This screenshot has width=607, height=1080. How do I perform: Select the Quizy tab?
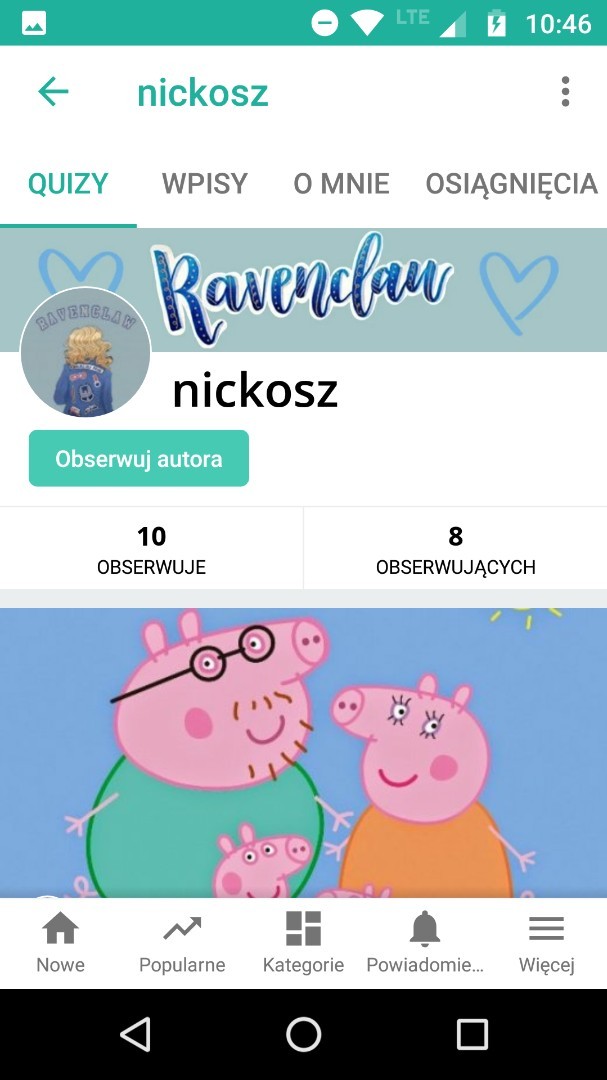(68, 184)
